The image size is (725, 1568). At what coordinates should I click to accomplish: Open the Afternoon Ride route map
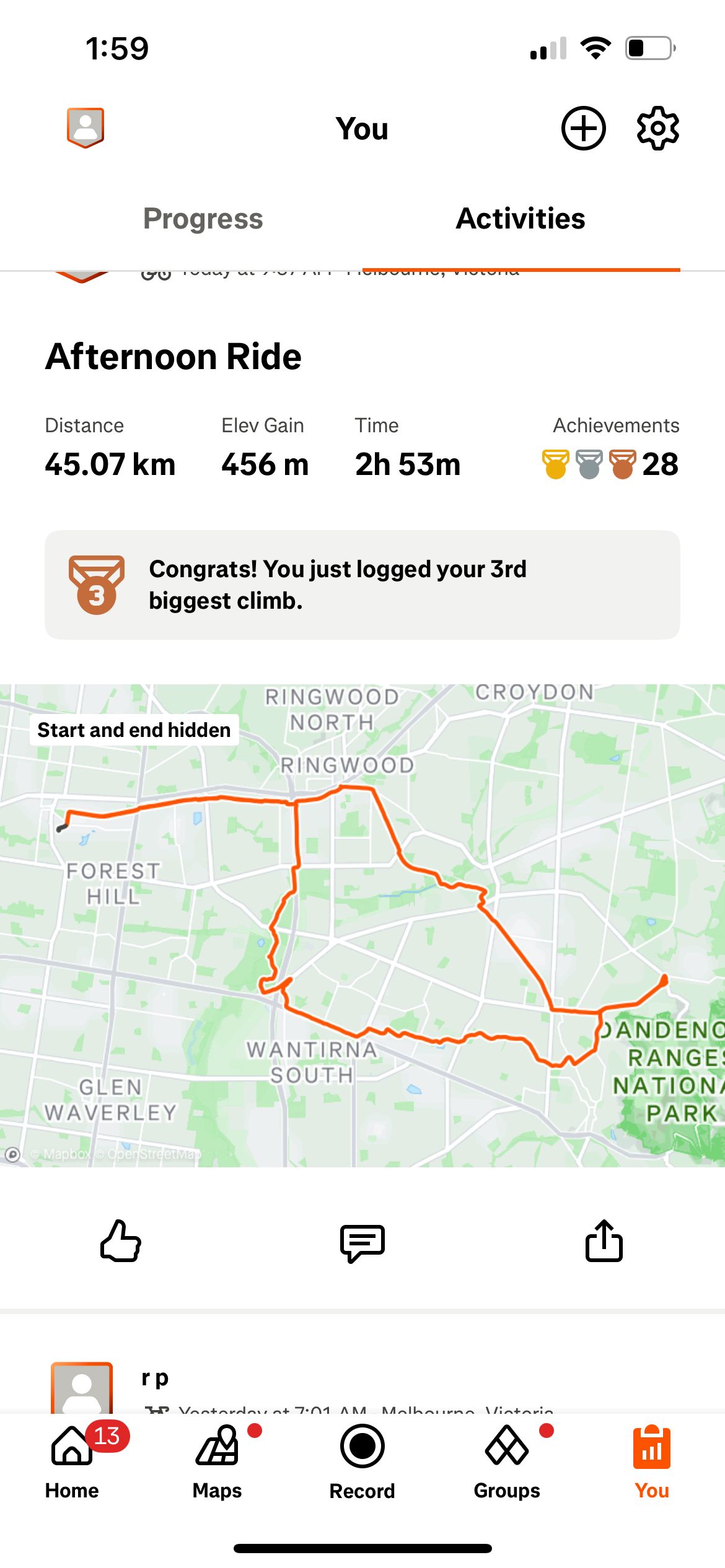[362, 925]
